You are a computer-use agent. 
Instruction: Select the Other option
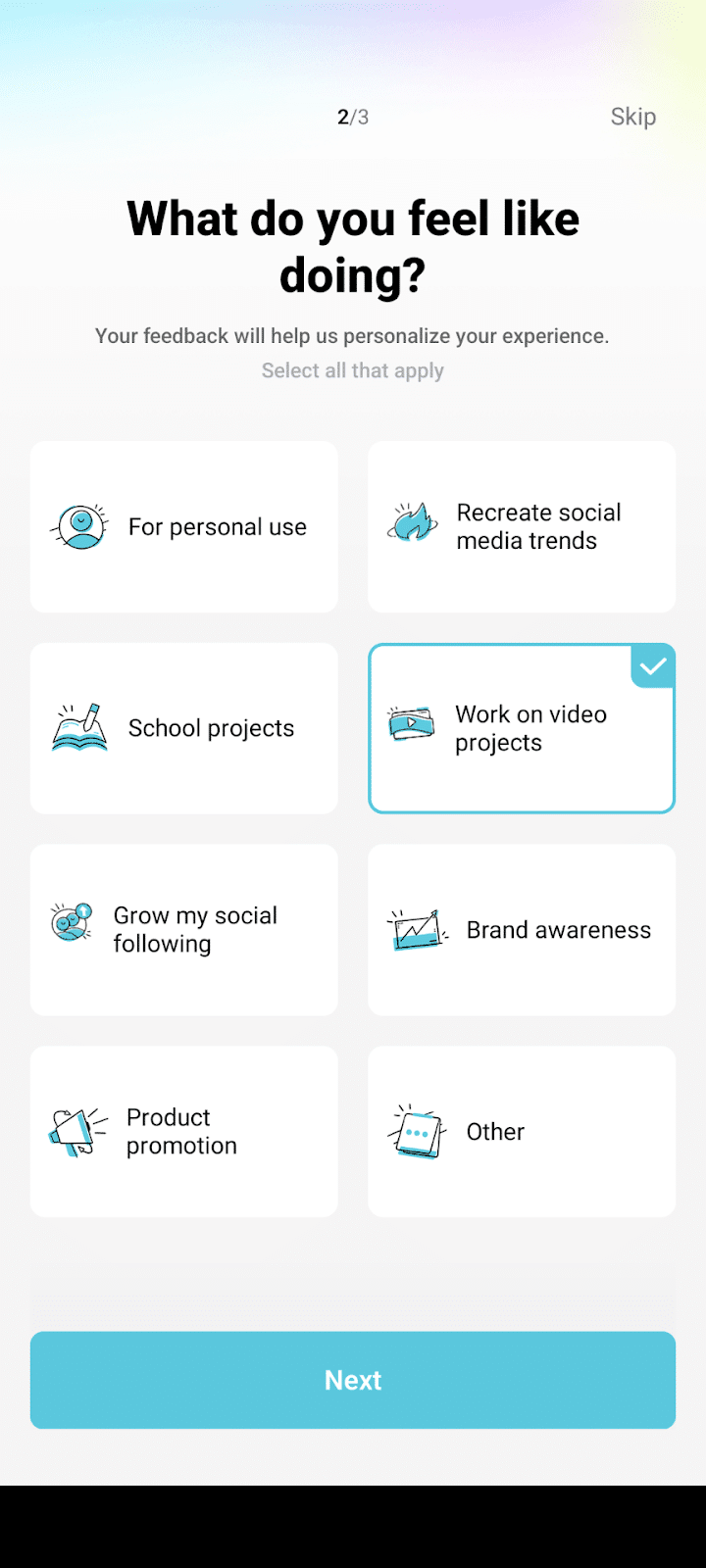point(522,1132)
